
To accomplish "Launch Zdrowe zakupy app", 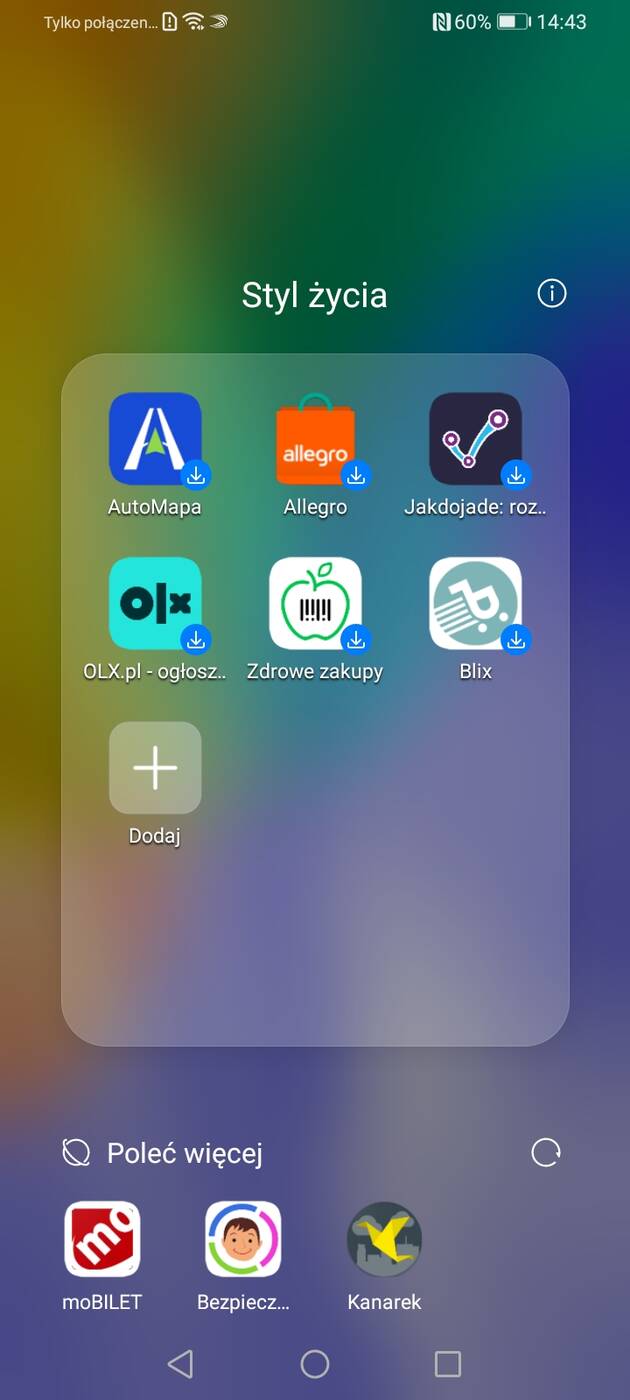I will (315, 603).
